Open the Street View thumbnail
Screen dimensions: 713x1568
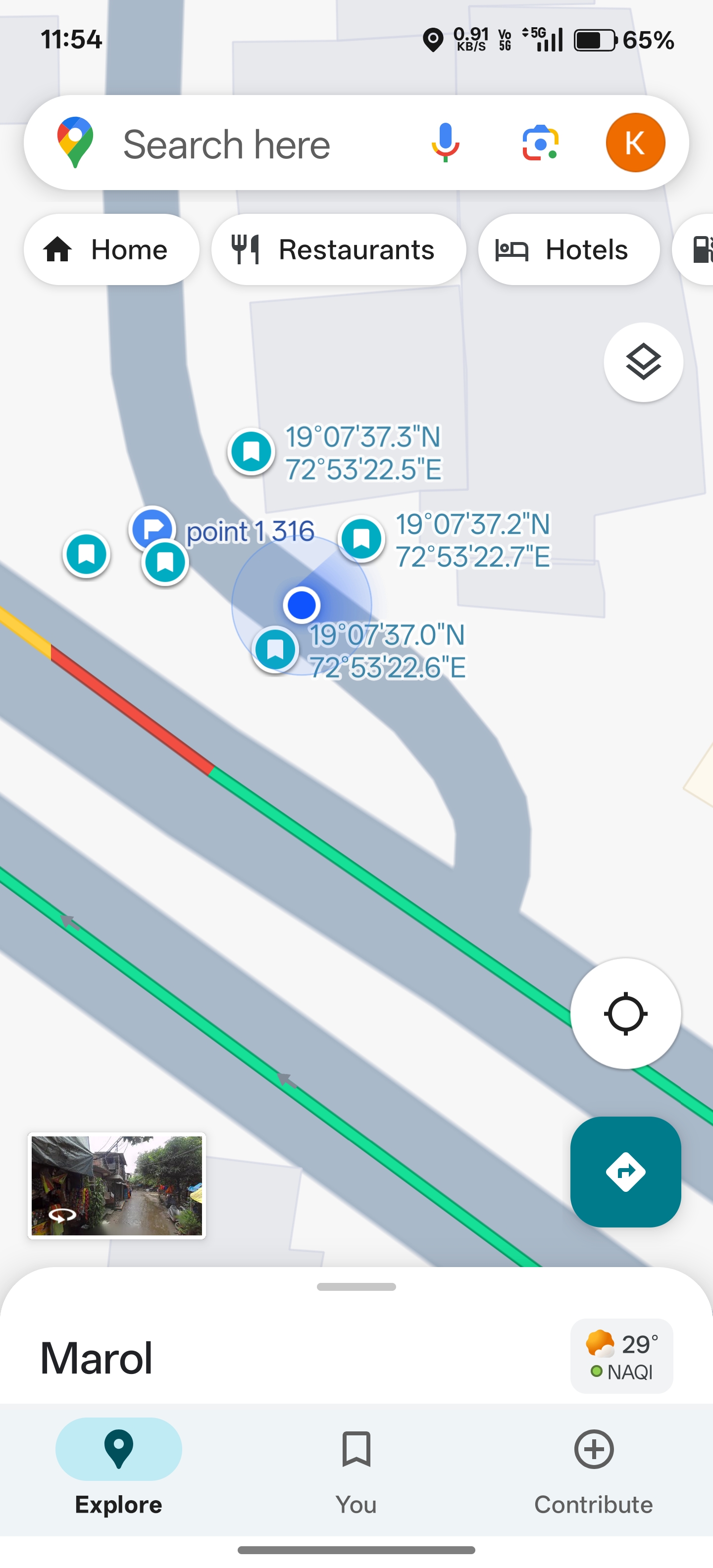pyautogui.click(x=117, y=1186)
